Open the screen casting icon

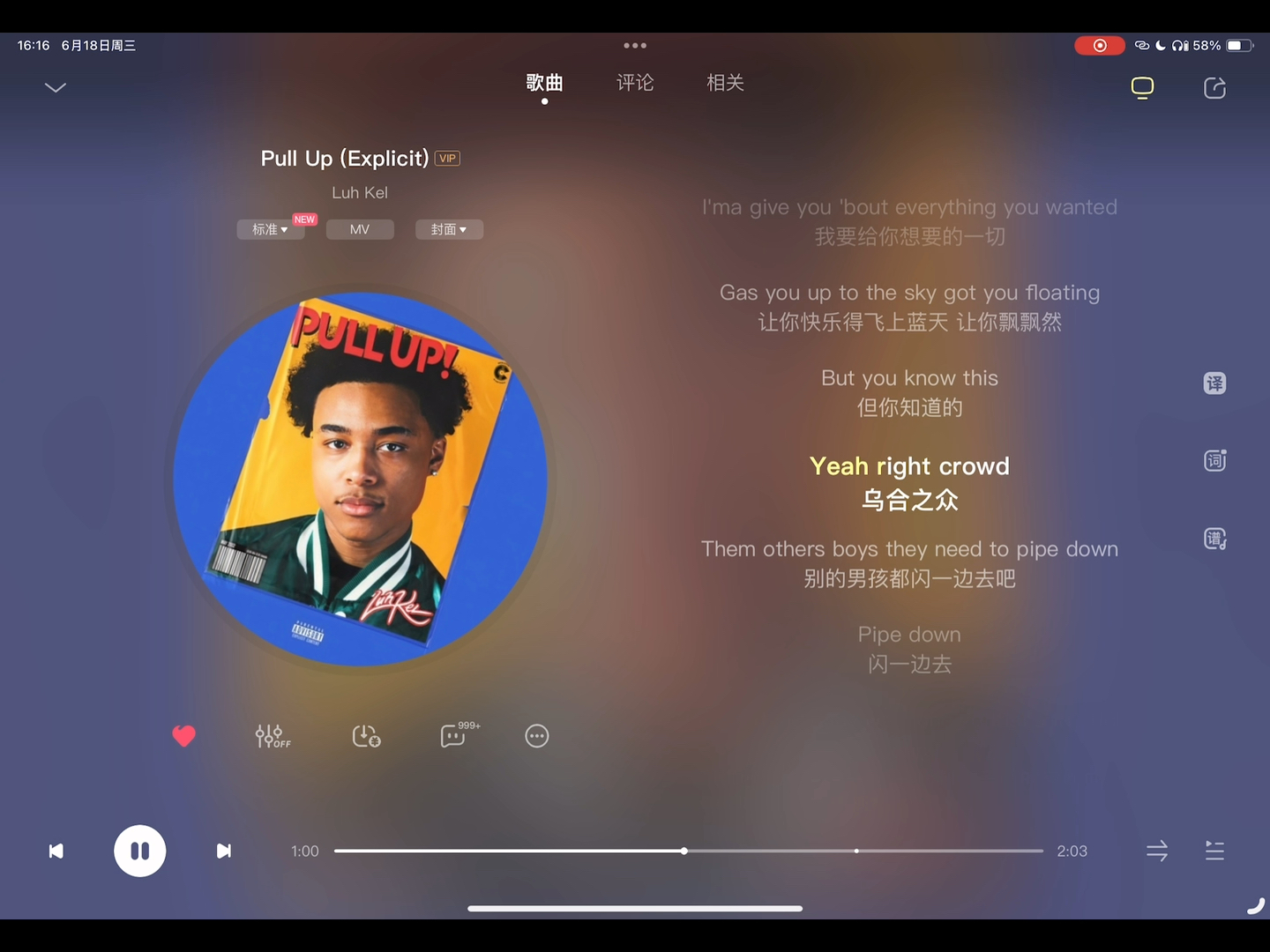click(1142, 87)
